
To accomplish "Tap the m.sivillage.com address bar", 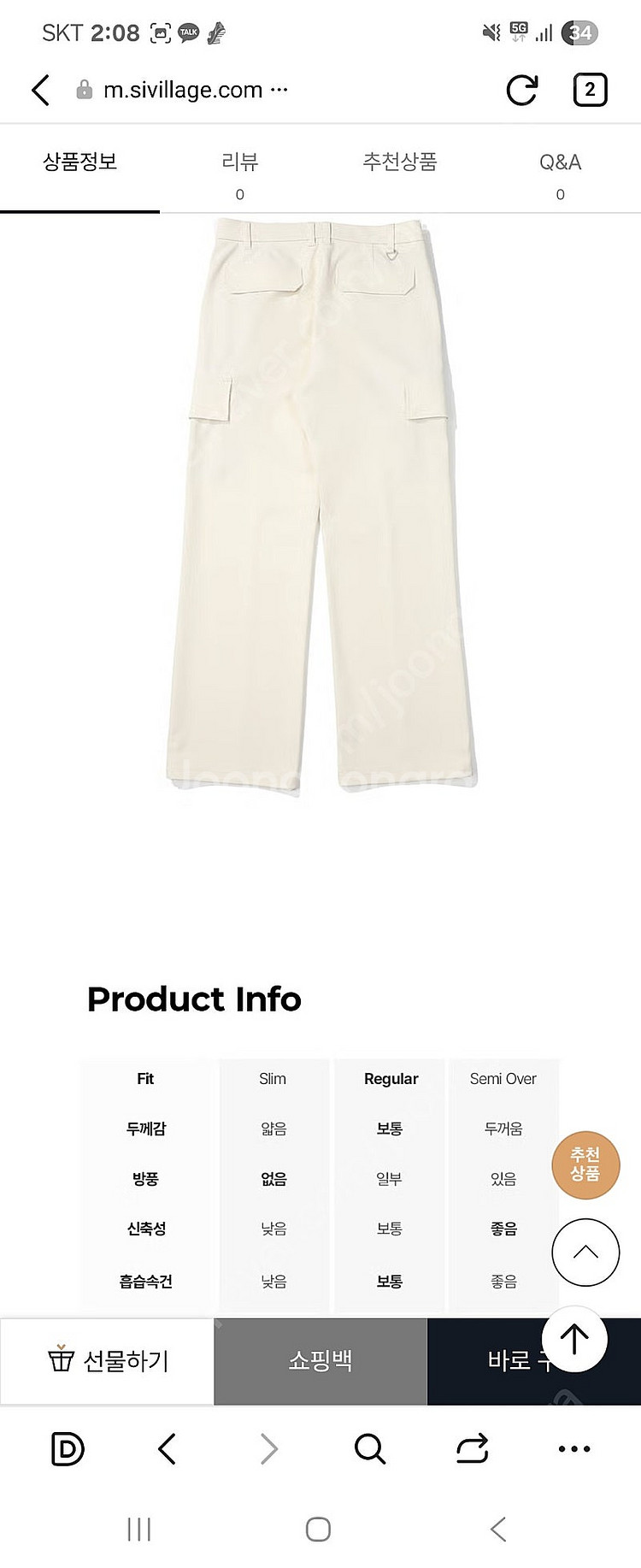I will click(184, 90).
